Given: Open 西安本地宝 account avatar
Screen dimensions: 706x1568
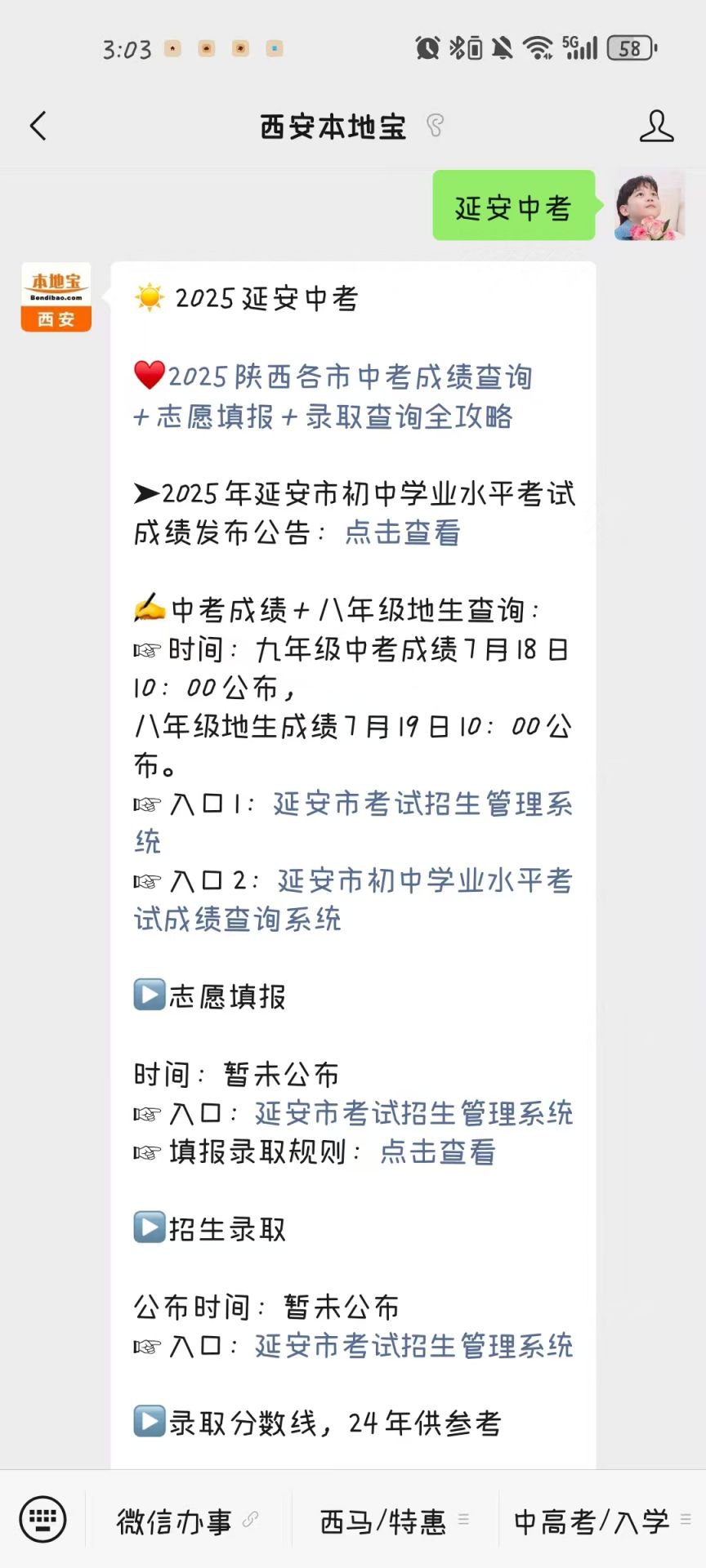Looking at the screenshot, I should (x=56, y=297).
